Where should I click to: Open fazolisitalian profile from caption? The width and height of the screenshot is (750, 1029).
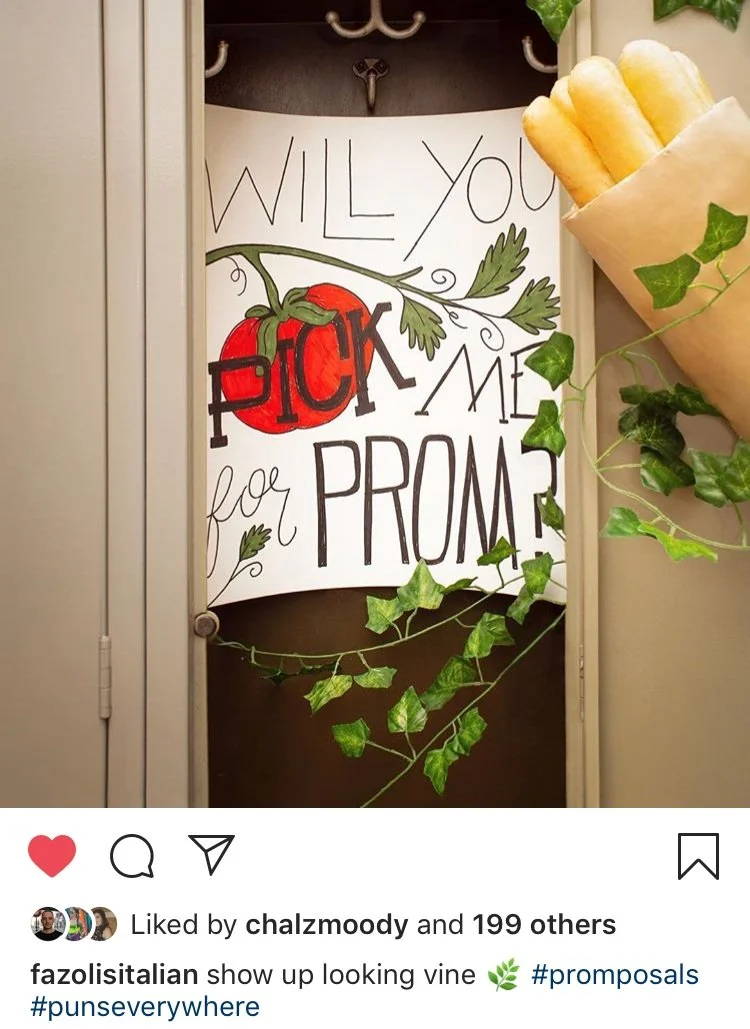114,975
